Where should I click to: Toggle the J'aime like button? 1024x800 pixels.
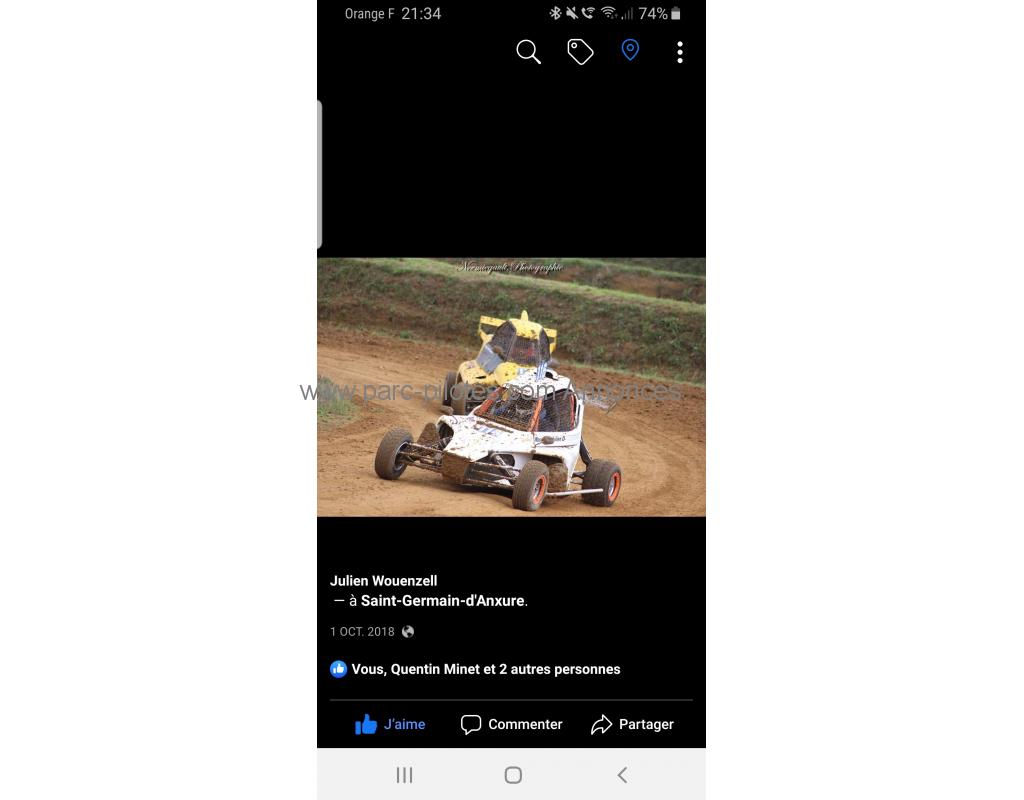(x=390, y=724)
